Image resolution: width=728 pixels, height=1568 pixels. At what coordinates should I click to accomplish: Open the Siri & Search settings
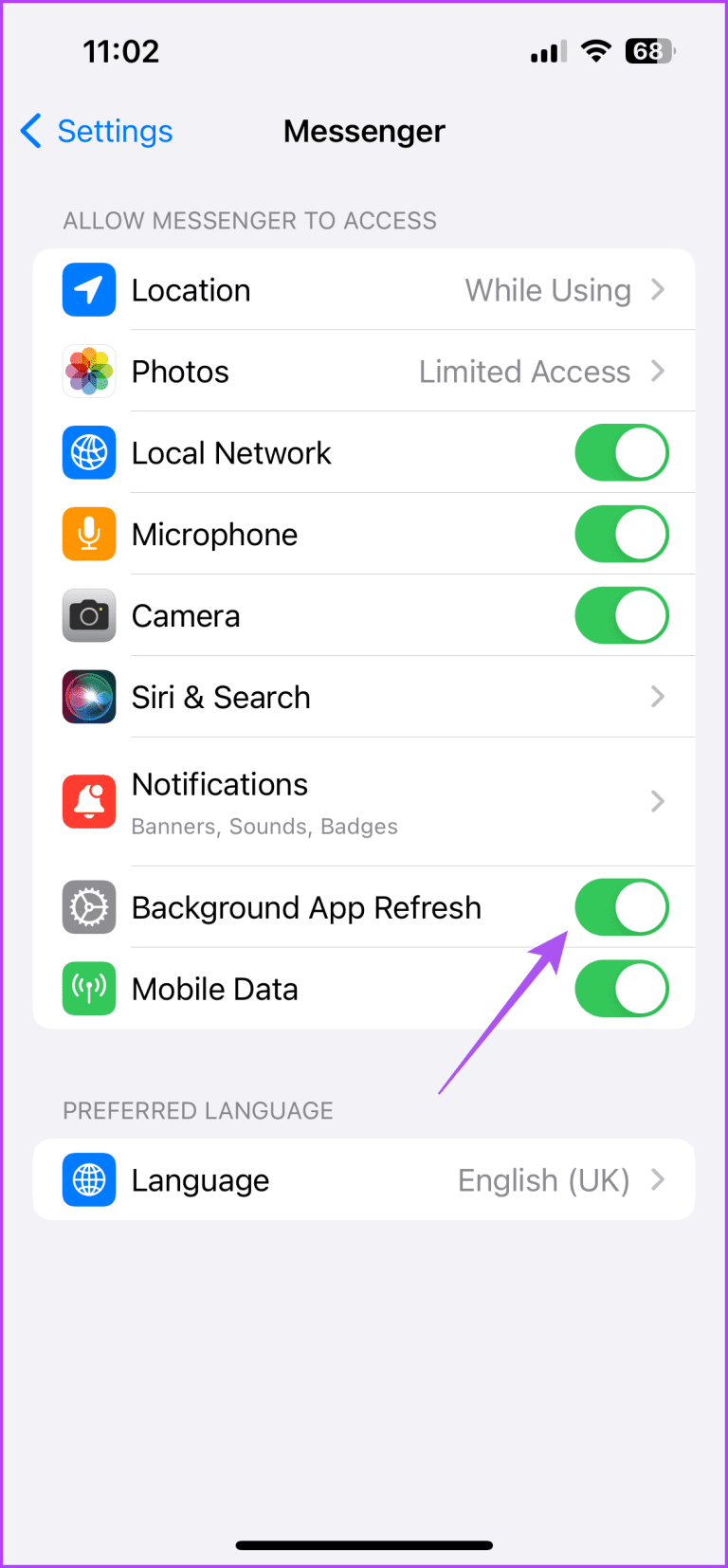coord(379,697)
